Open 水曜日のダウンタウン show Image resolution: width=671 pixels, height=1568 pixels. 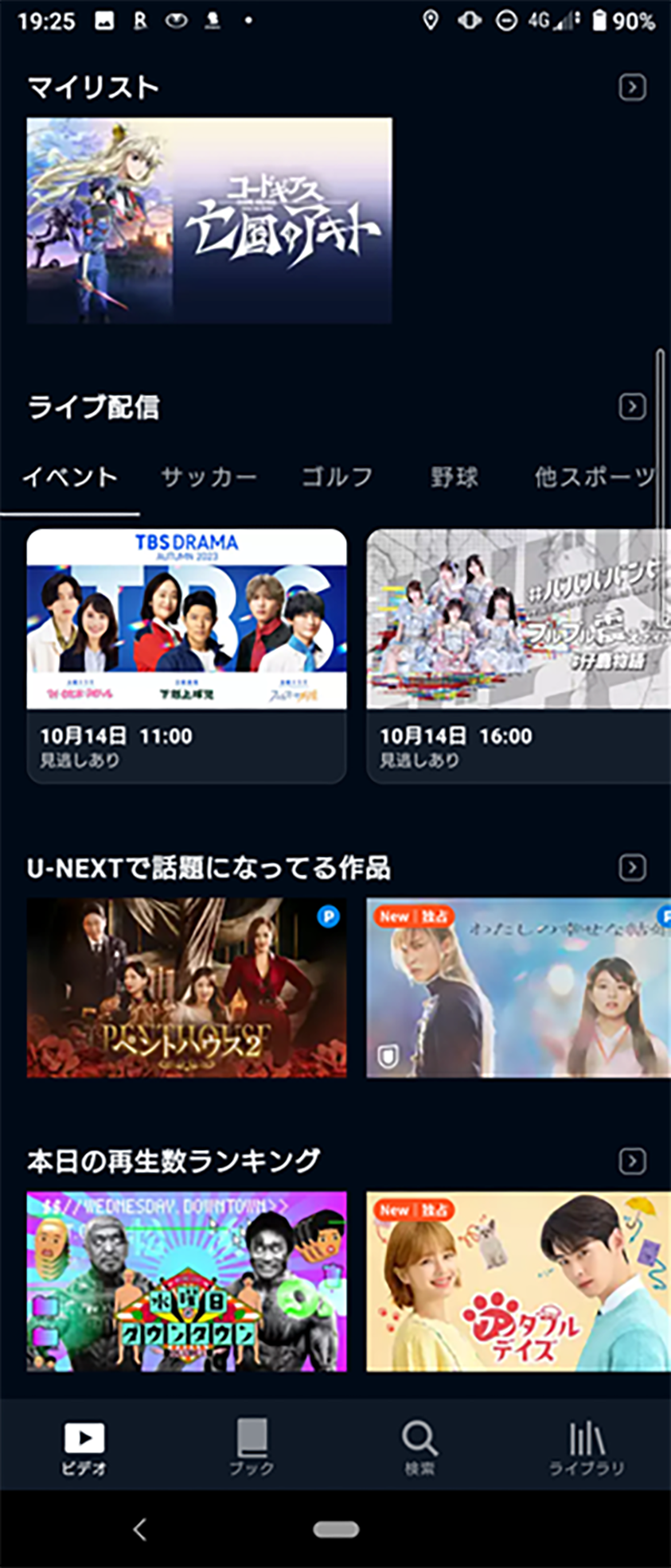pyautogui.click(x=187, y=1281)
